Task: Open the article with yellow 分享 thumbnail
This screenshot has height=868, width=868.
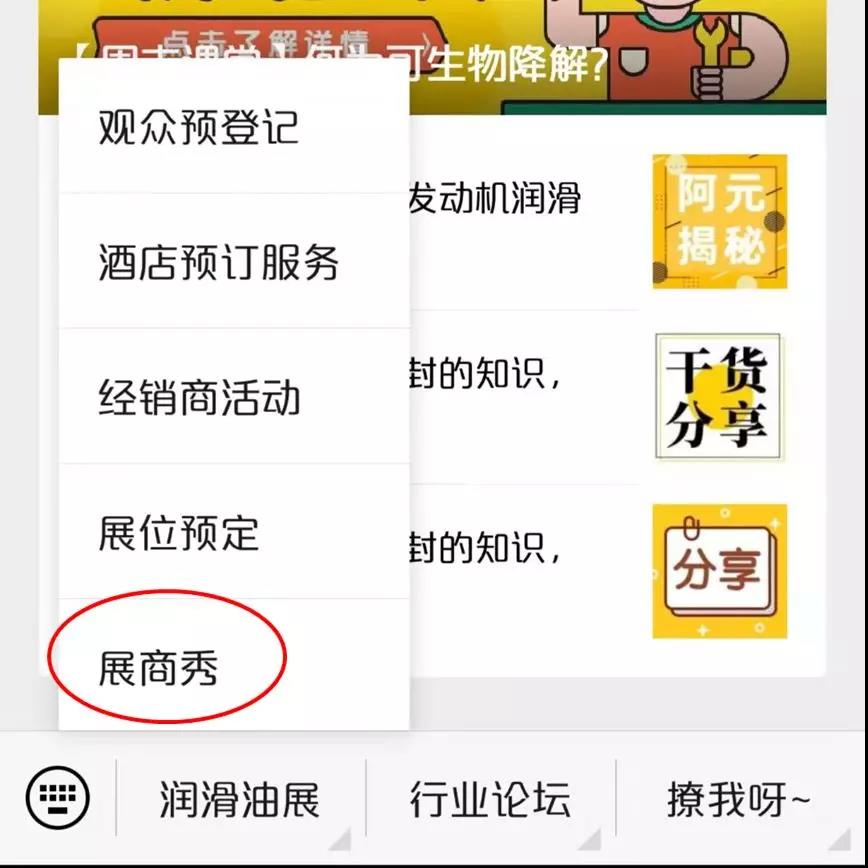Action: pyautogui.click(x=719, y=571)
